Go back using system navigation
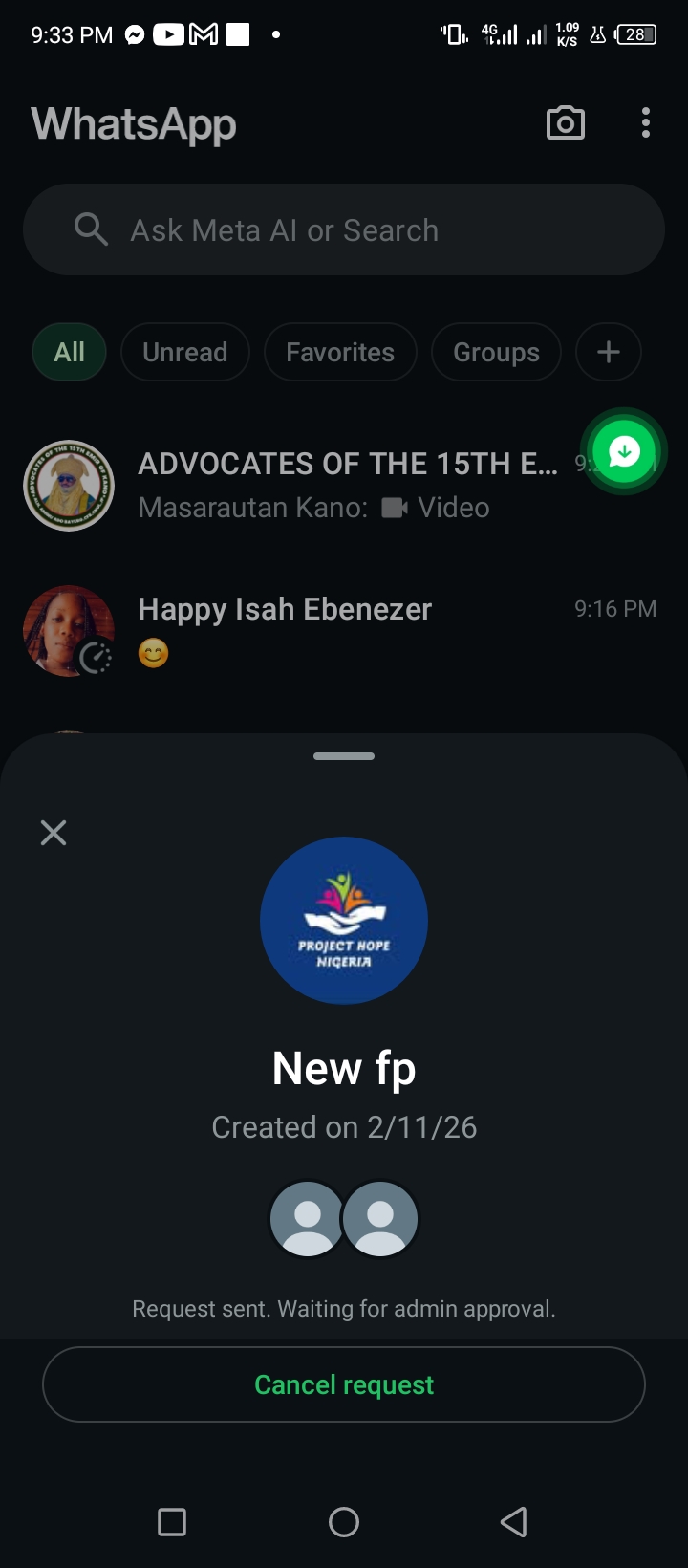This screenshot has height=1568, width=688. [514, 1521]
